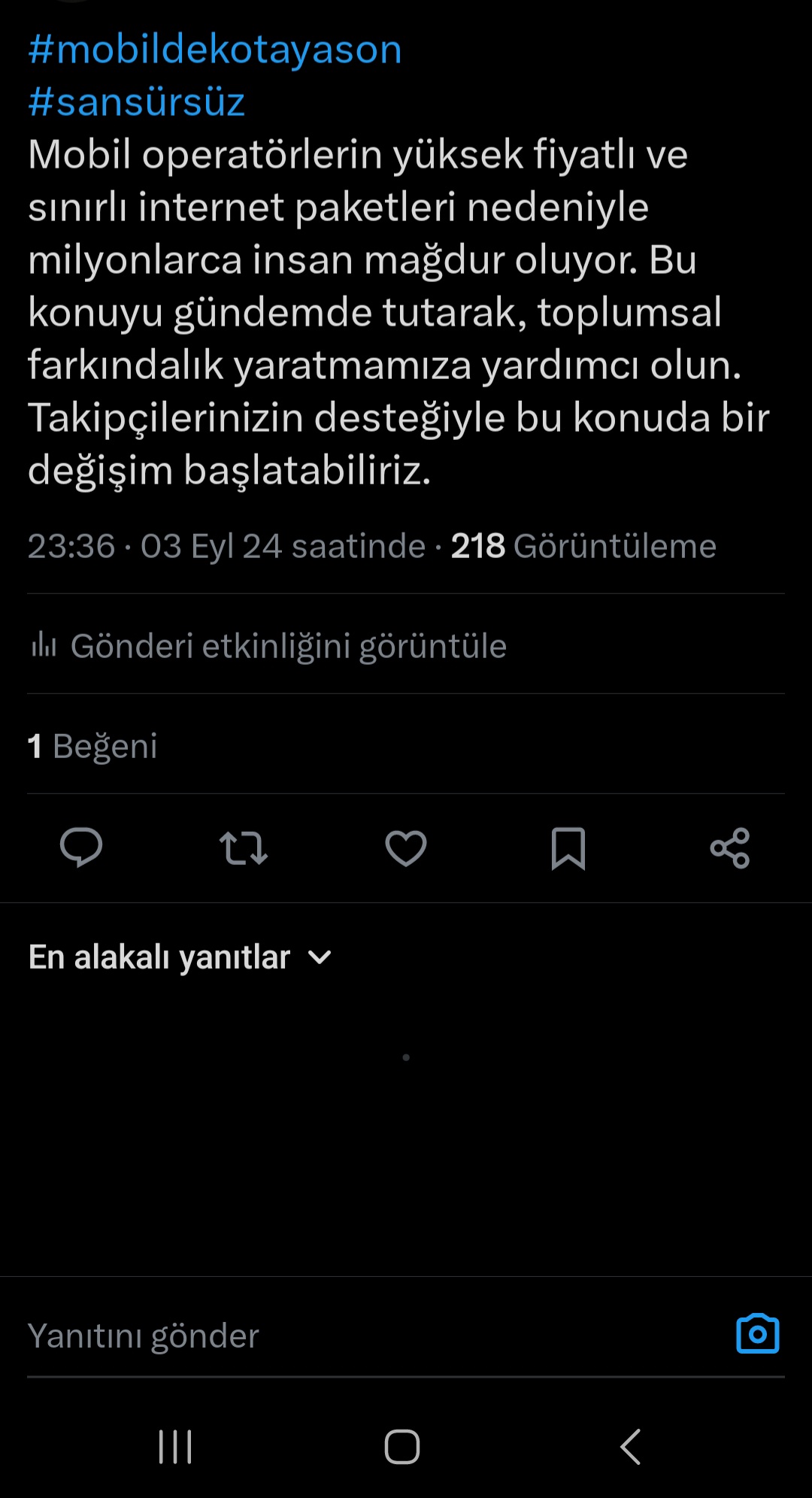The height and width of the screenshot is (1498, 812).
Task: Bookmark this post
Action: [568, 848]
